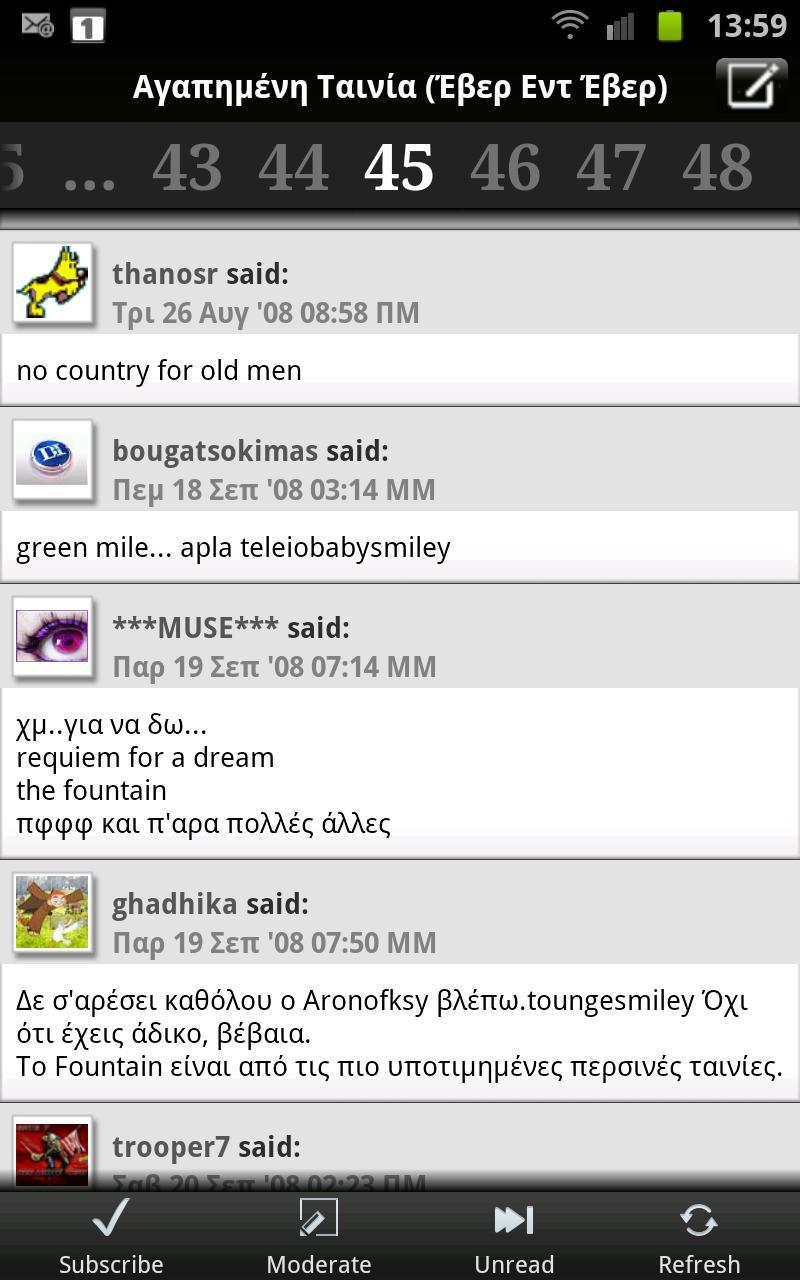Screen dimensions: 800x1280
Task: Tap the battery indicator in status bar
Action: pos(668,27)
